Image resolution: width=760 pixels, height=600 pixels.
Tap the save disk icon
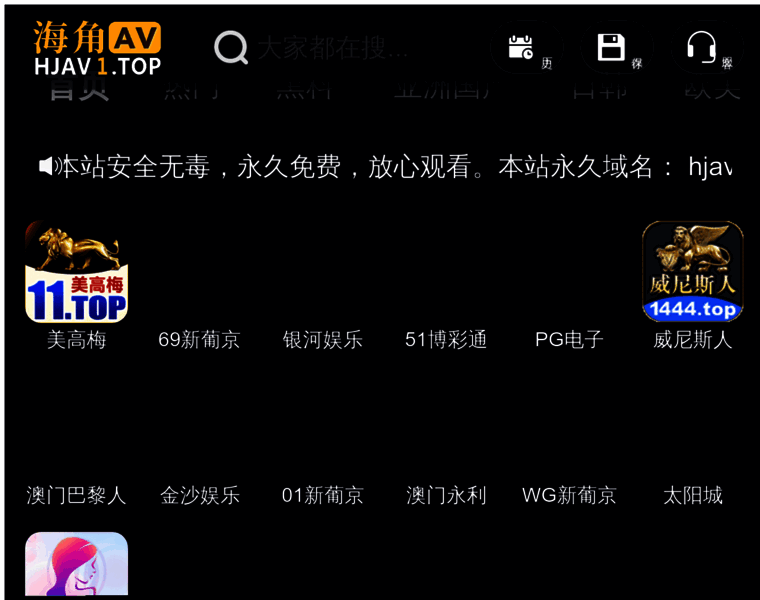(x=612, y=47)
